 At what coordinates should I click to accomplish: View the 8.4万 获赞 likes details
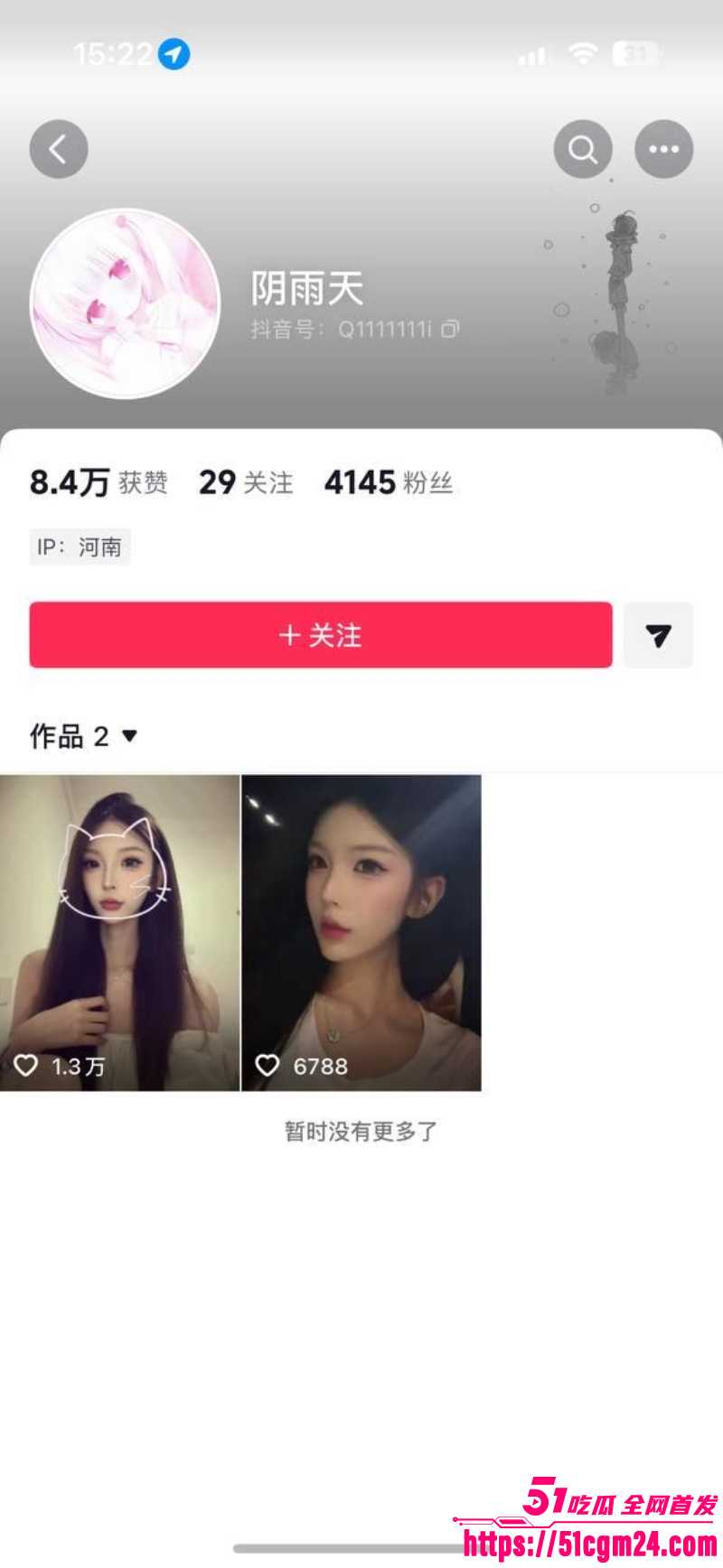pos(99,482)
